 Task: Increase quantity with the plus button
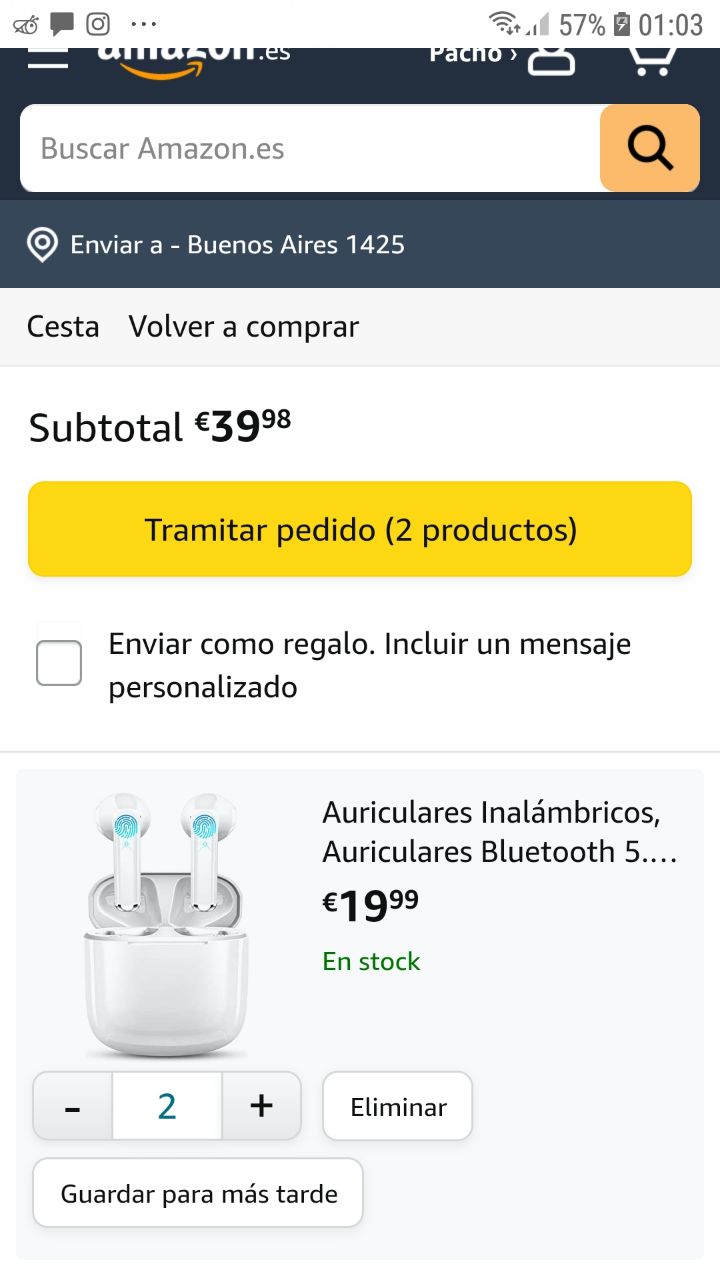pos(261,1106)
